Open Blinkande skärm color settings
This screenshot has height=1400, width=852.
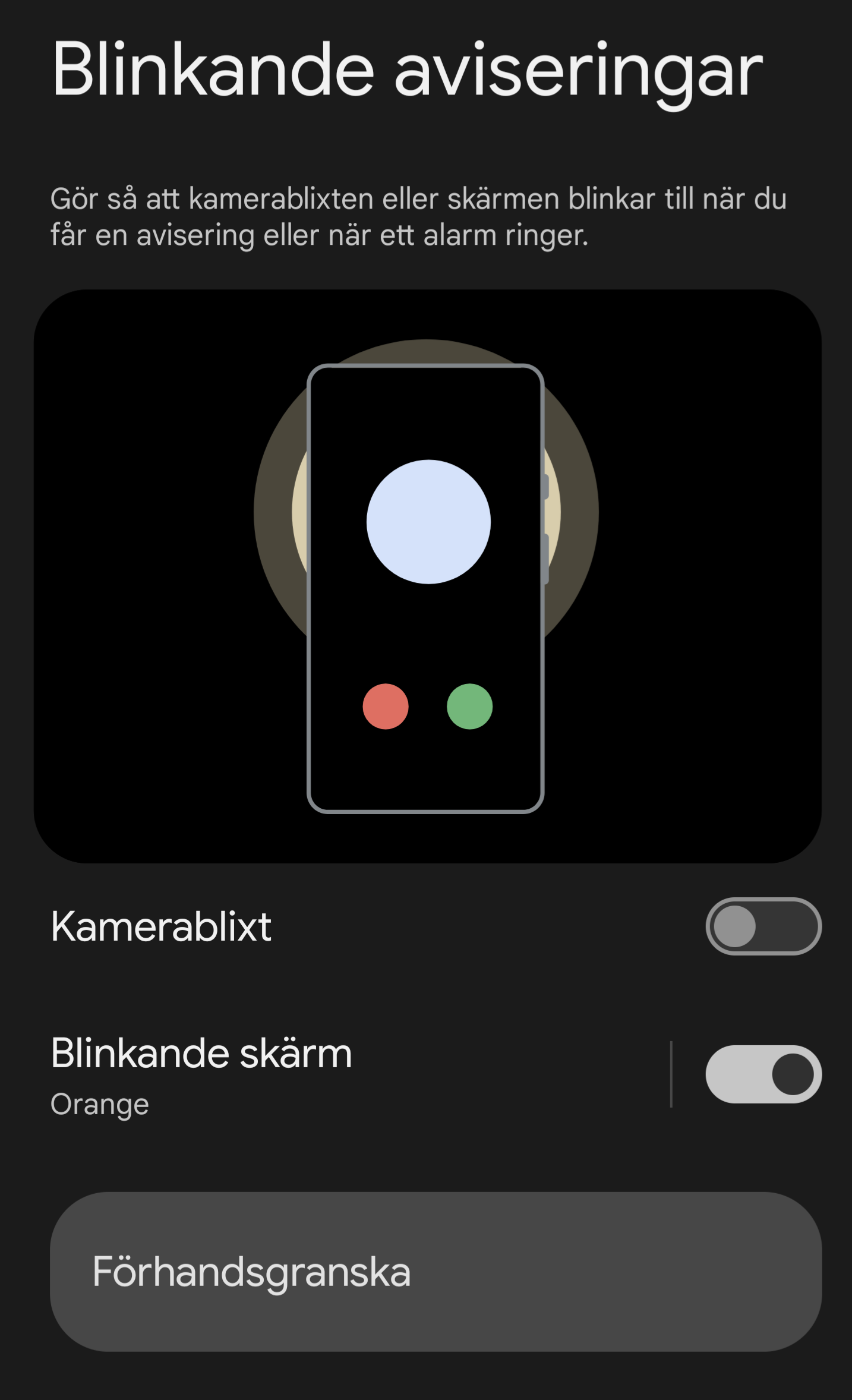point(356,1074)
